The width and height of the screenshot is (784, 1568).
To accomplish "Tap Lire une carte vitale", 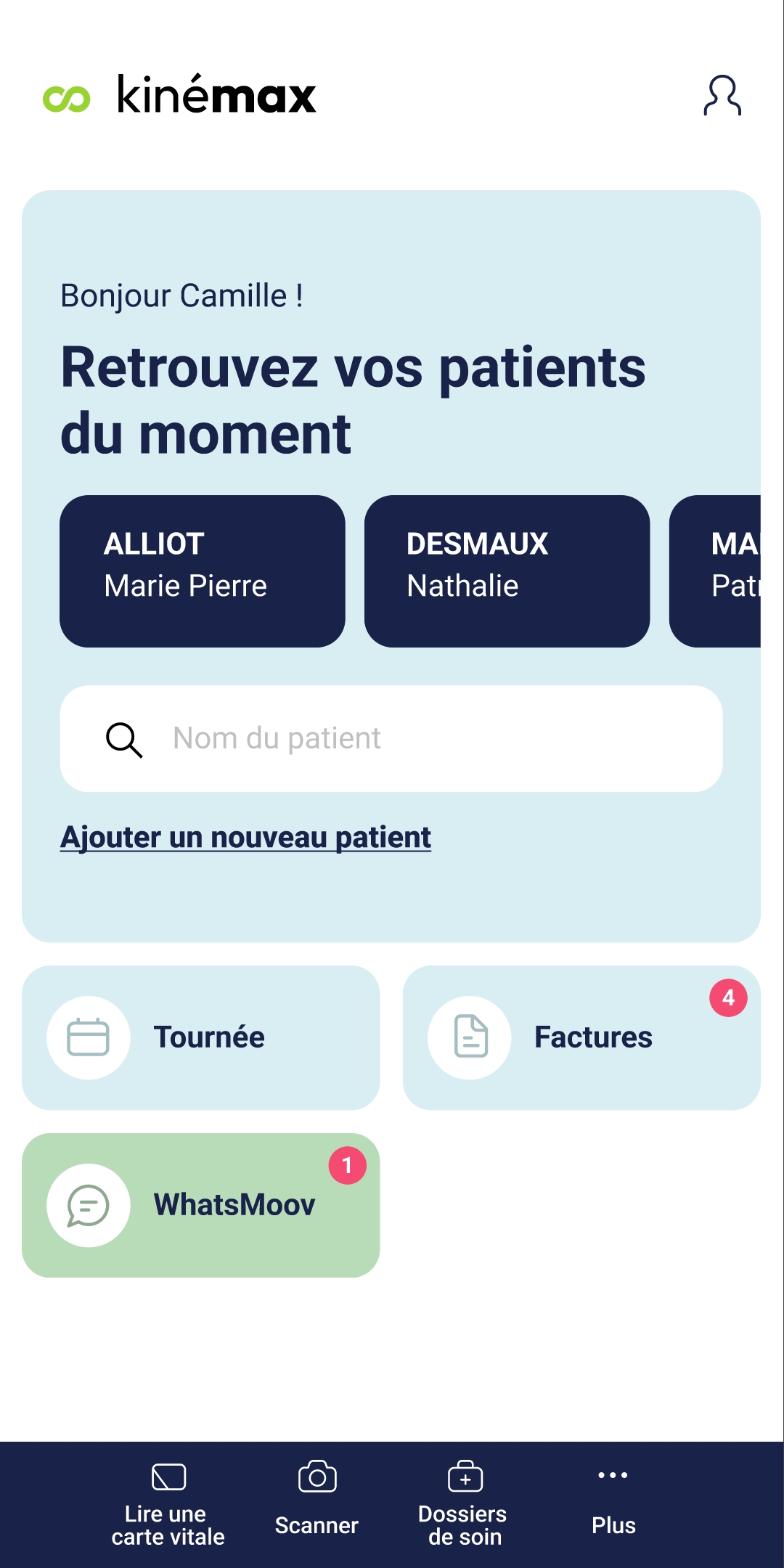I will point(168,1504).
